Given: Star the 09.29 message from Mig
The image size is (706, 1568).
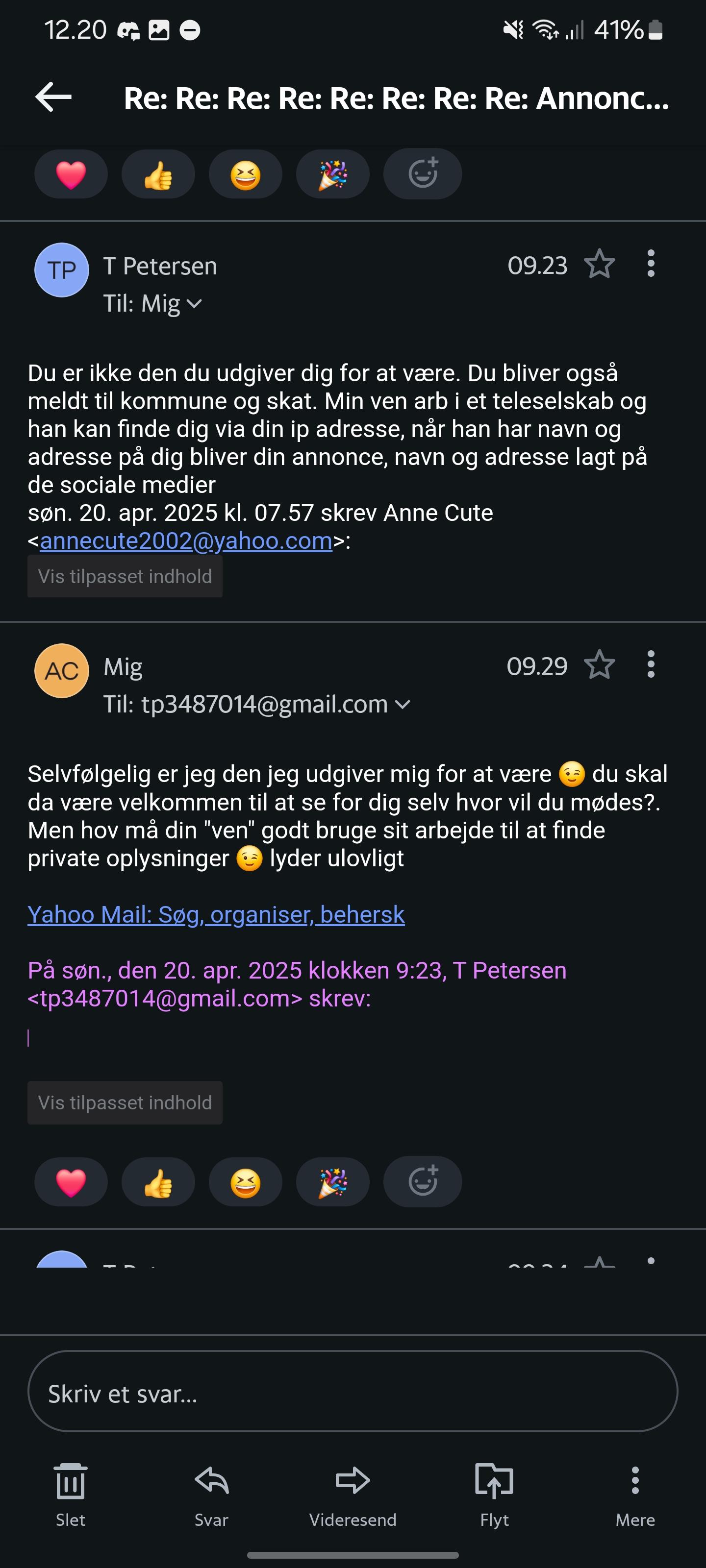Looking at the screenshot, I should [600, 665].
